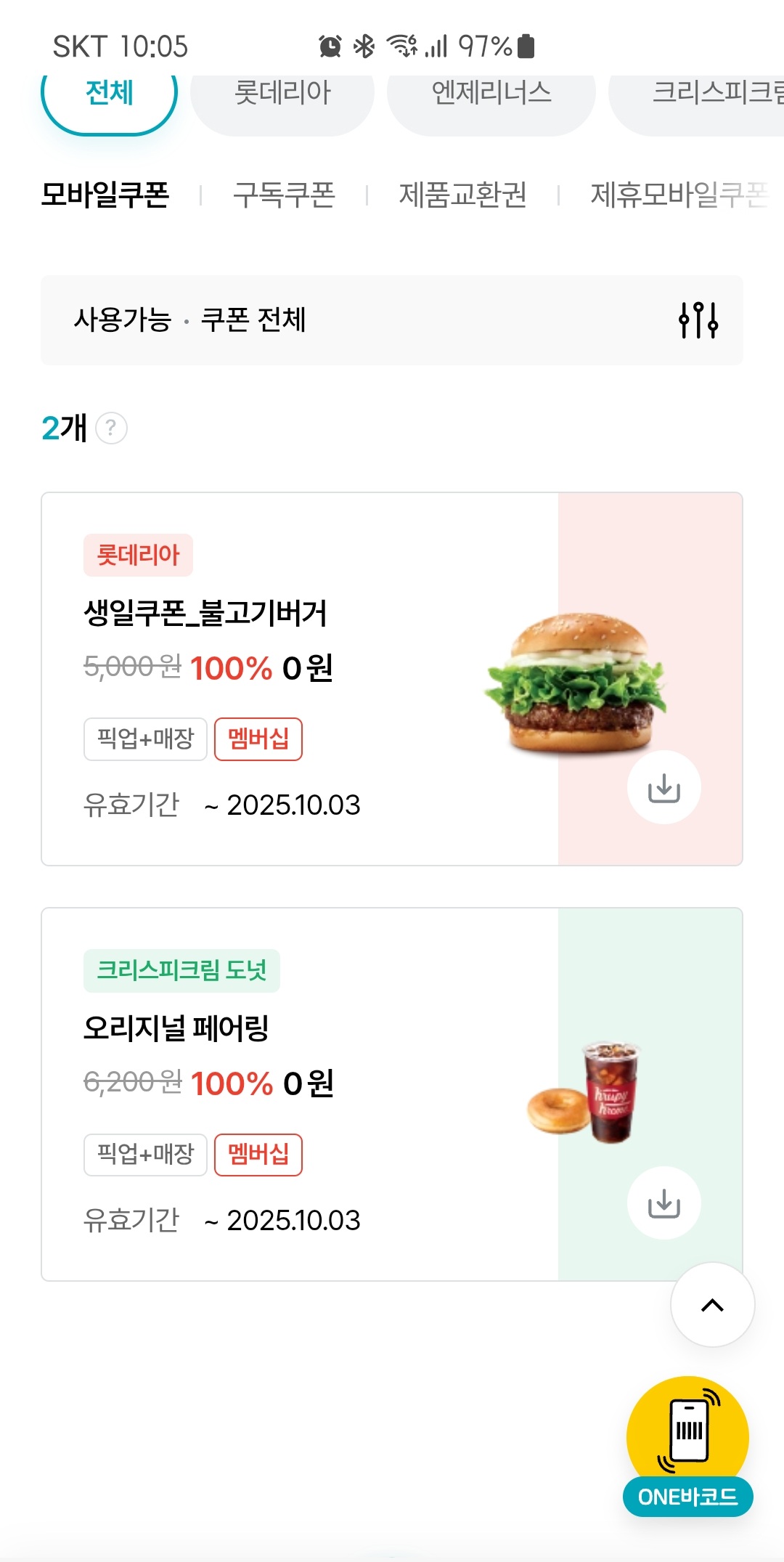Download the 오리지널 페어링 coupon
The height and width of the screenshot is (1562, 784).
(x=663, y=1203)
